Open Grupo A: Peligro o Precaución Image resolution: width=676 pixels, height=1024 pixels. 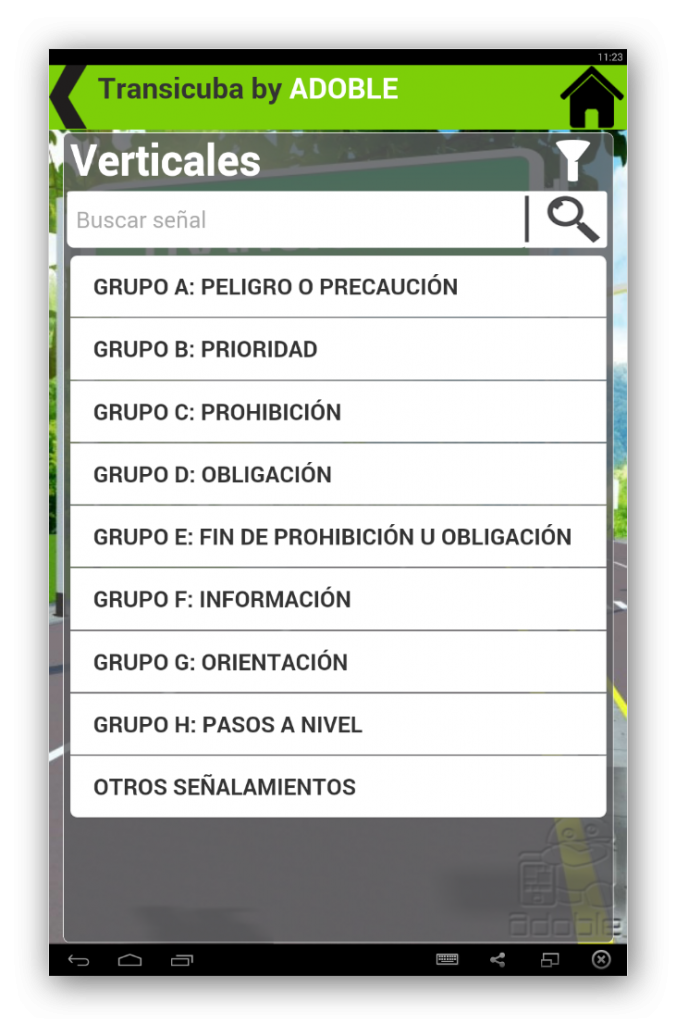(x=338, y=287)
